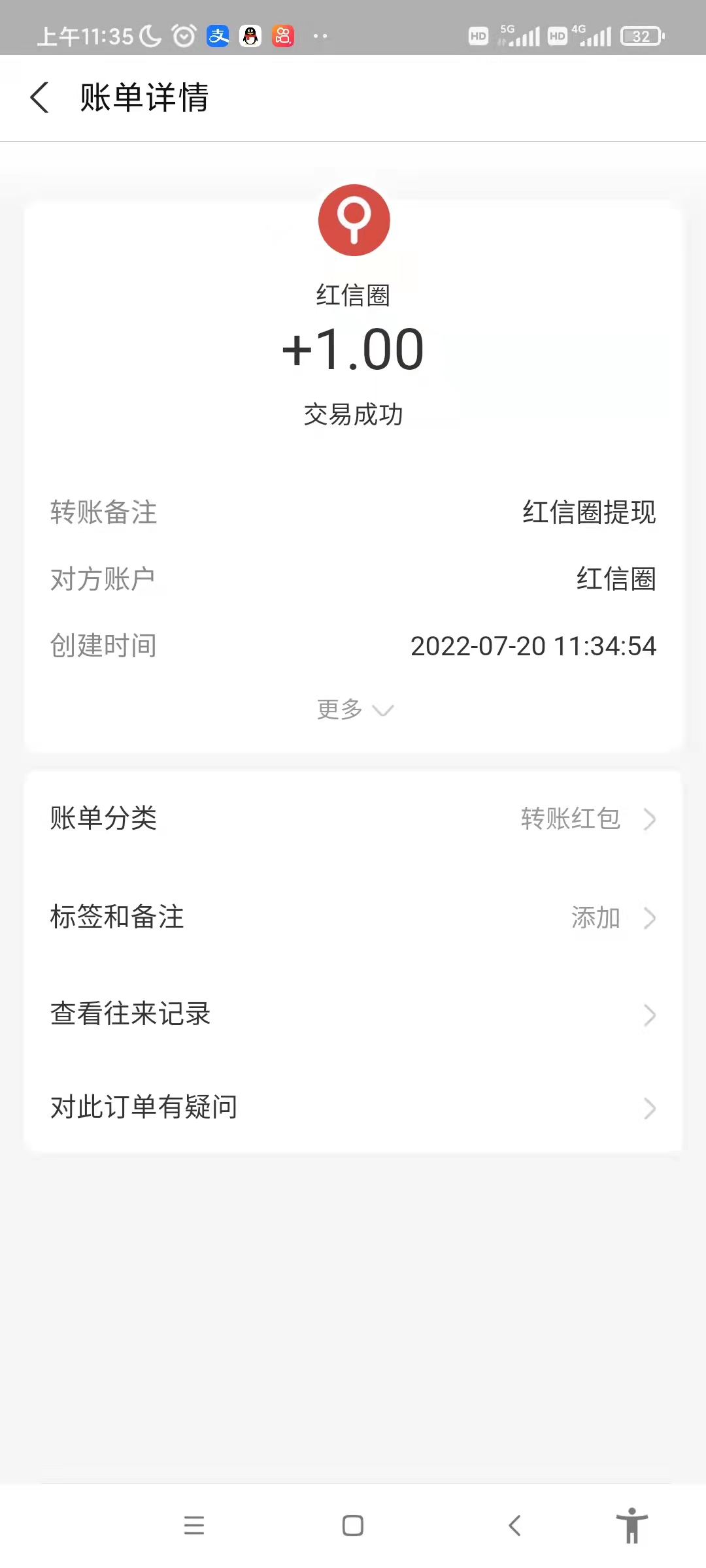Tap the system home button
The width and height of the screenshot is (706, 1568).
pos(353,1526)
